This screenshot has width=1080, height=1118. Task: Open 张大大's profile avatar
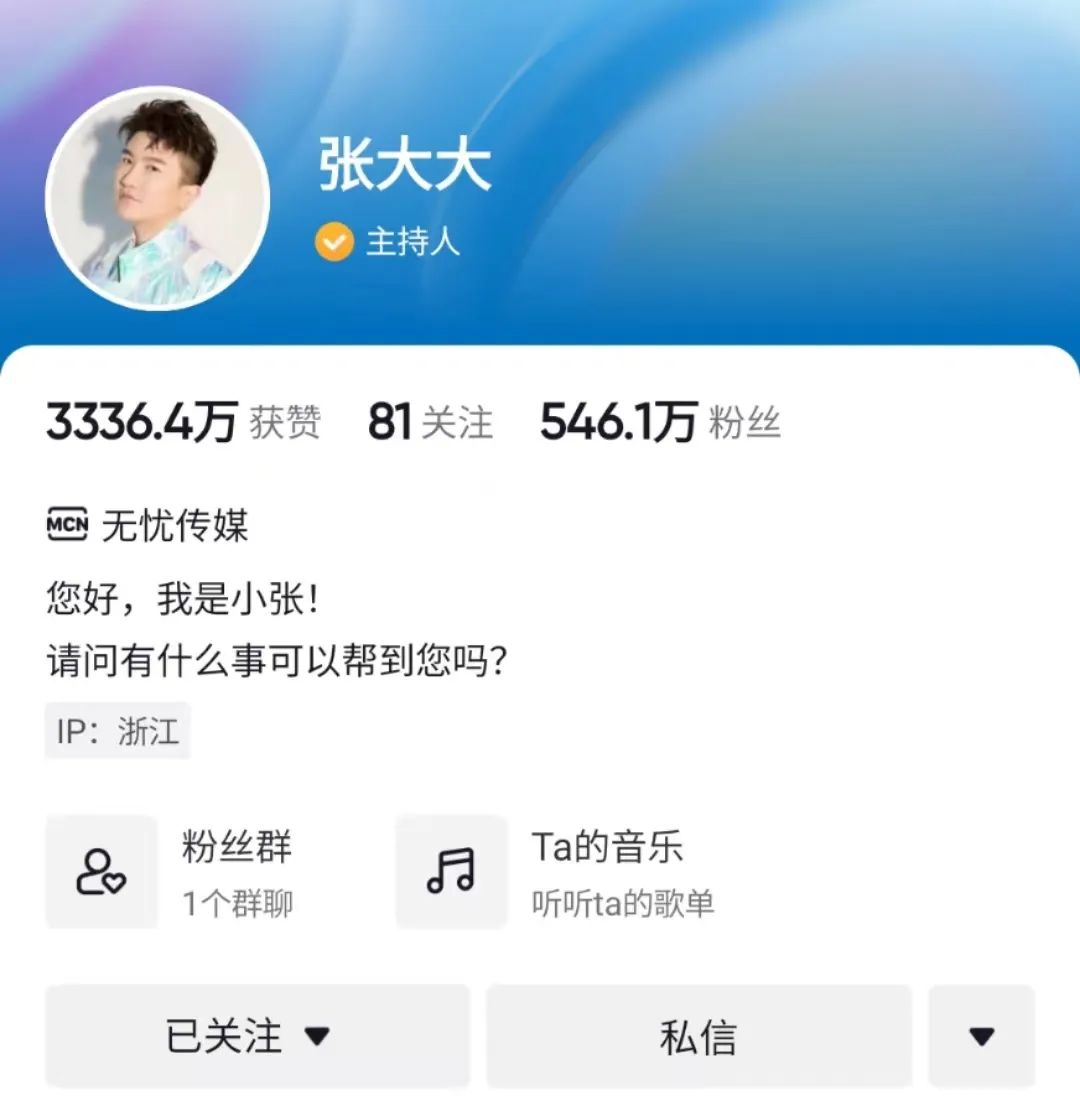pyautogui.click(x=157, y=198)
